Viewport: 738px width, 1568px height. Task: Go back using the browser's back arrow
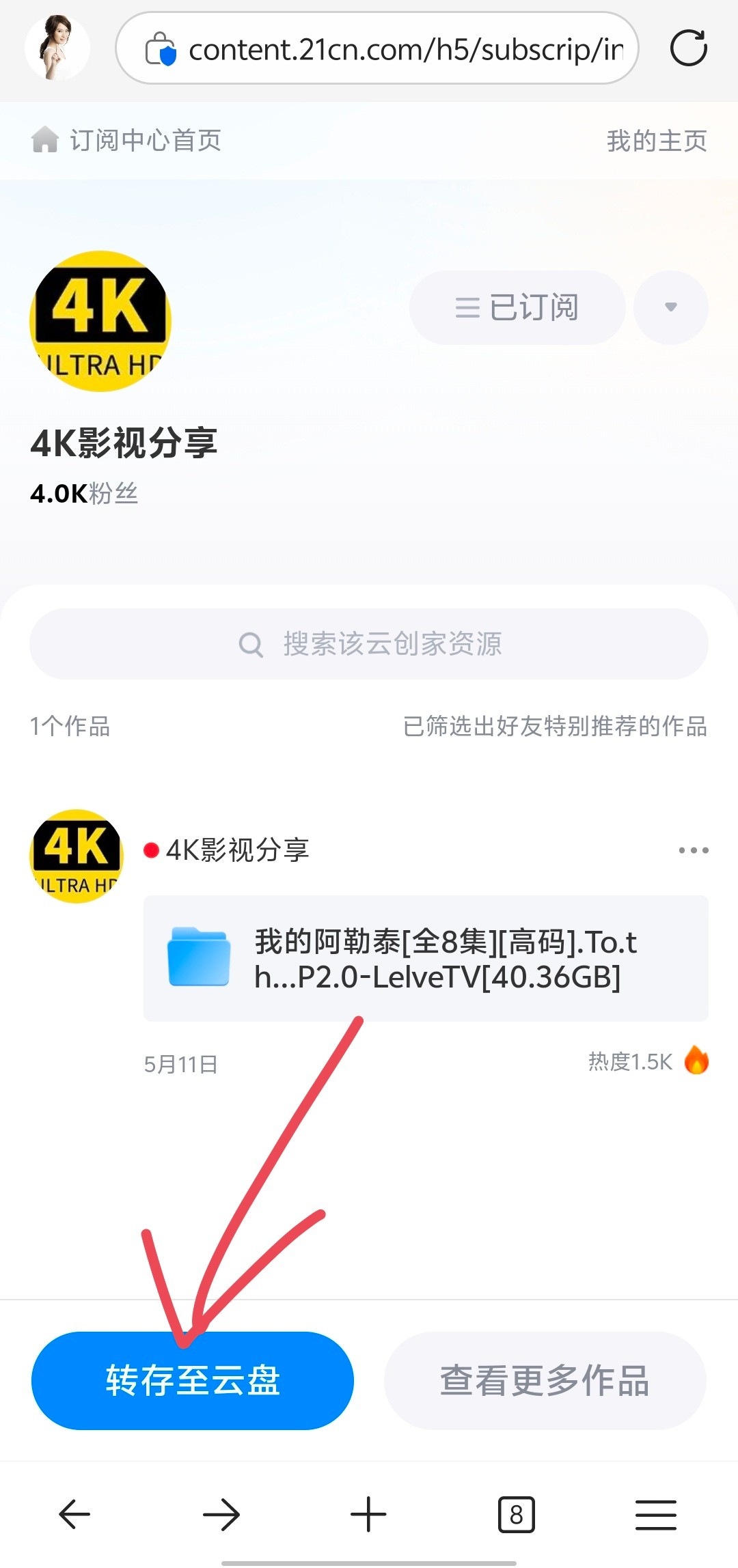[x=74, y=1514]
